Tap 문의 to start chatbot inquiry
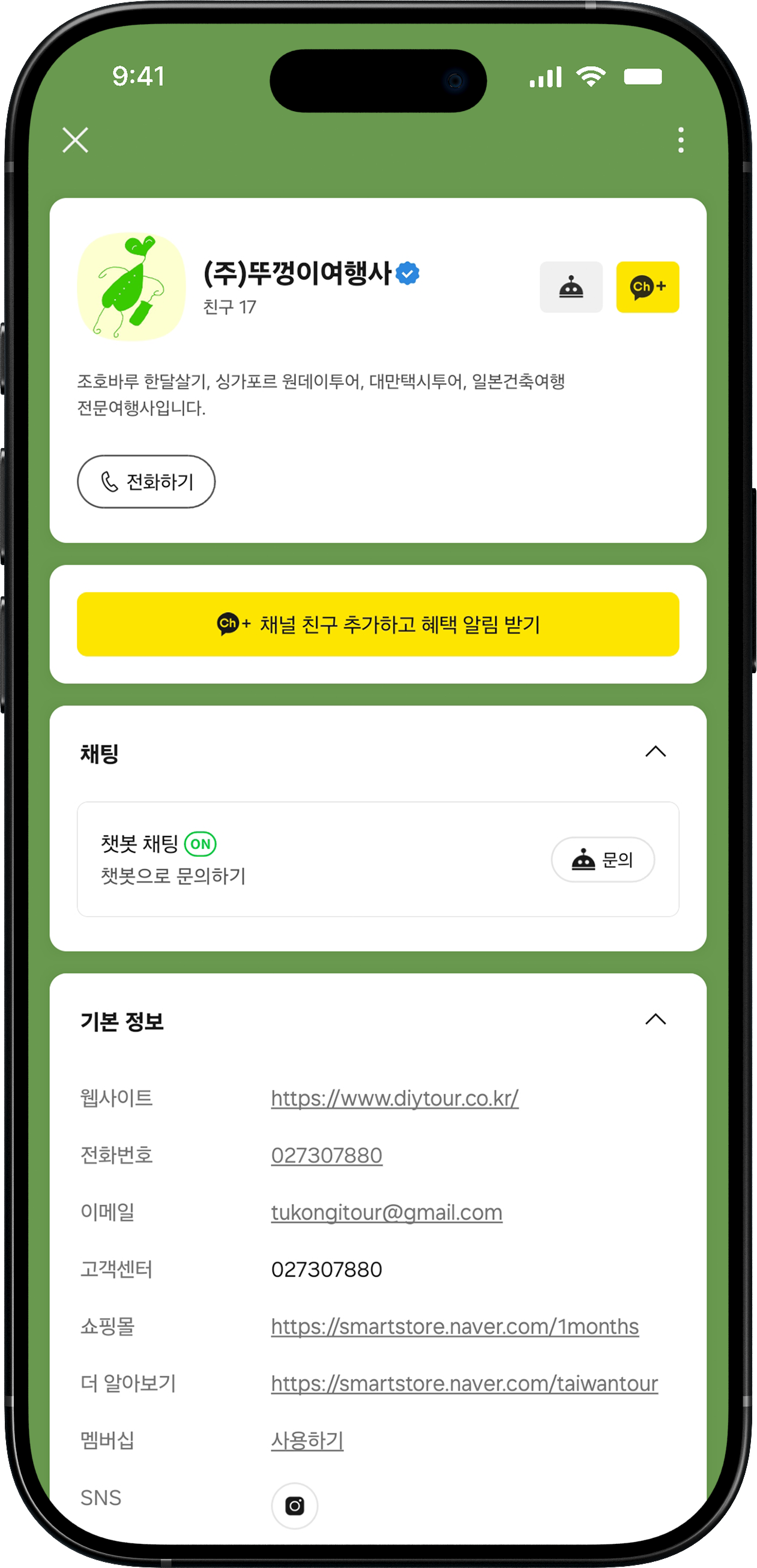Viewport: 757px width, 1568px height. [603, 859]
